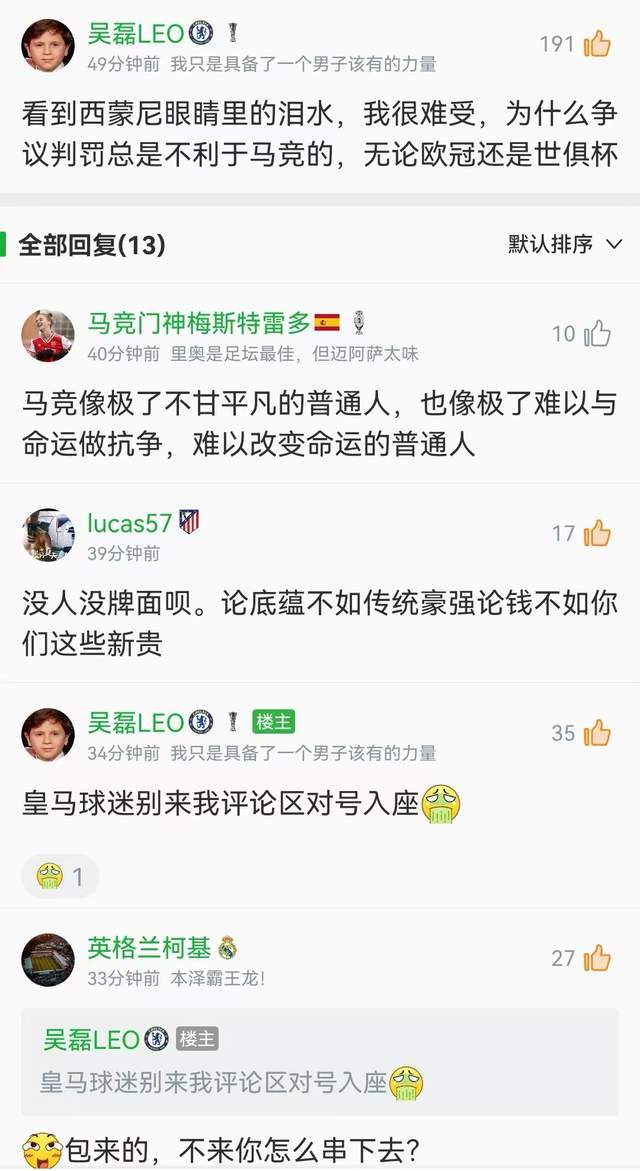Like lucas57's reply
Viewport: 640px width, 1171px height.
pyautogui.click(x=597, y=534)
